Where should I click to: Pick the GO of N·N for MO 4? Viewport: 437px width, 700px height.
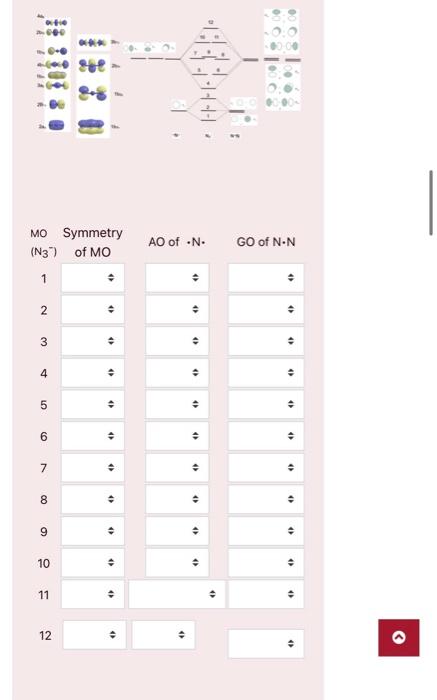click(x=266, y=373)
